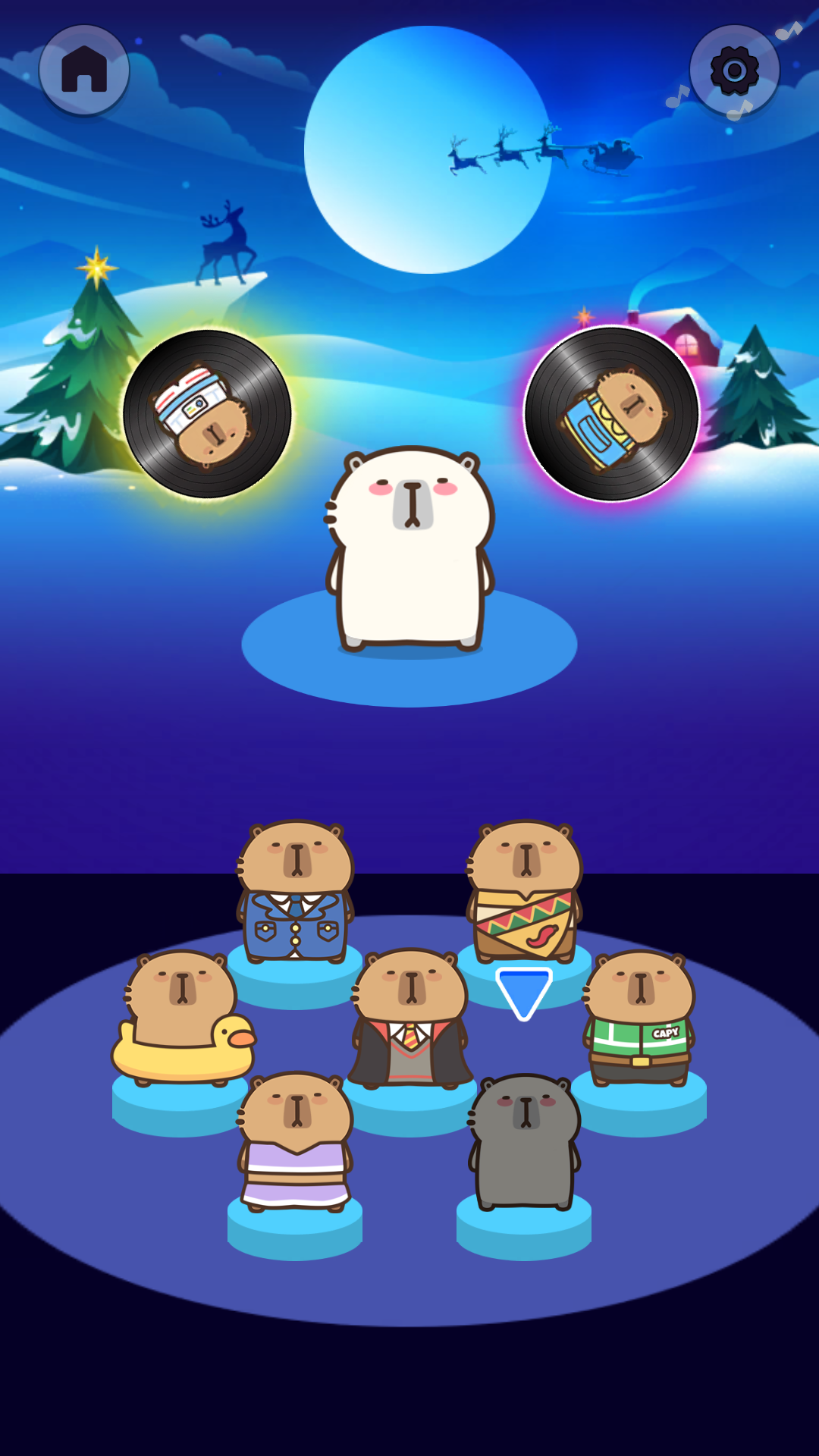Go to the home screen
This screenshot has height=1456, width=819.
pyautogui.click(x=84, y=70)
